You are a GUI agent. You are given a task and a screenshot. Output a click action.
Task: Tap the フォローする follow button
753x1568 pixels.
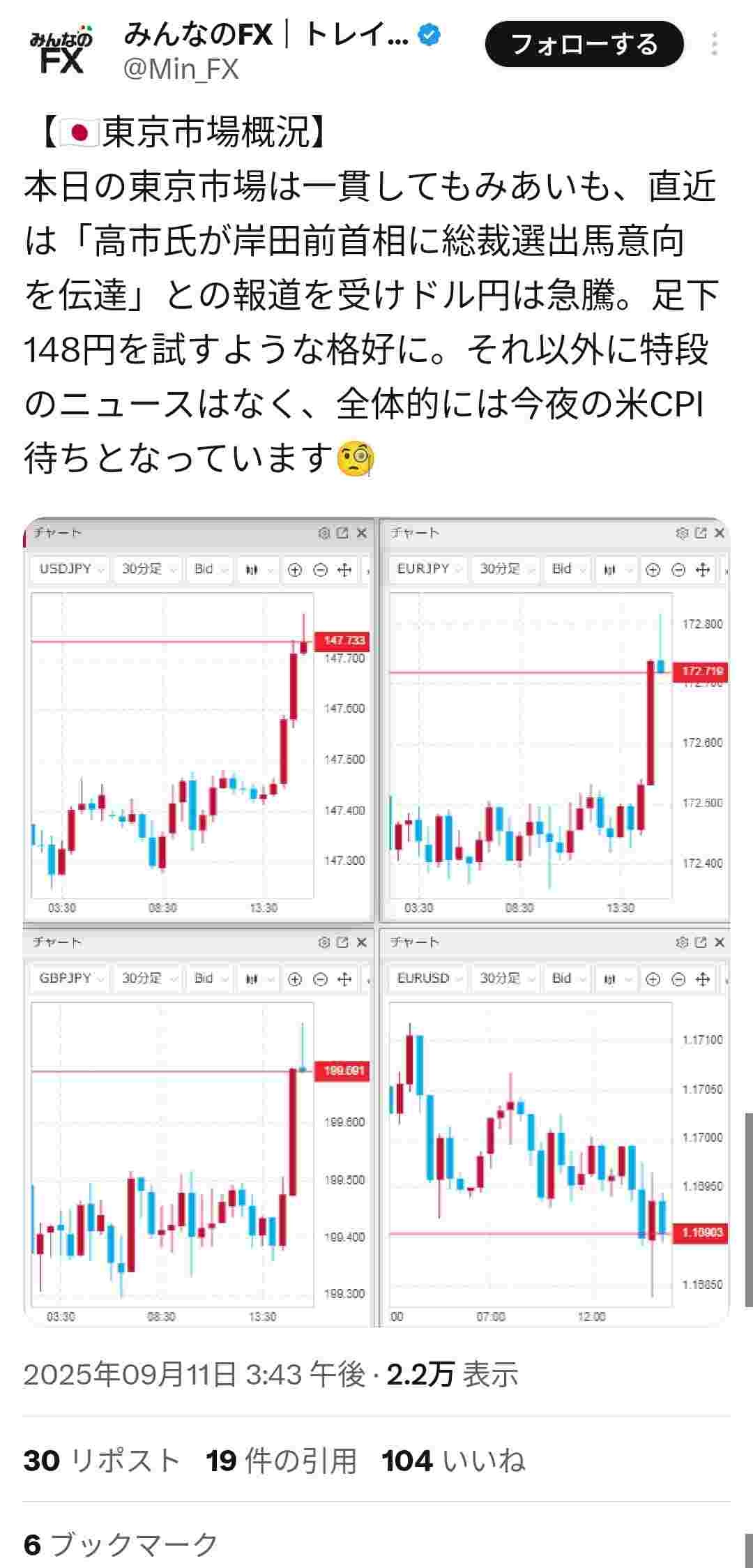point(584,45)
